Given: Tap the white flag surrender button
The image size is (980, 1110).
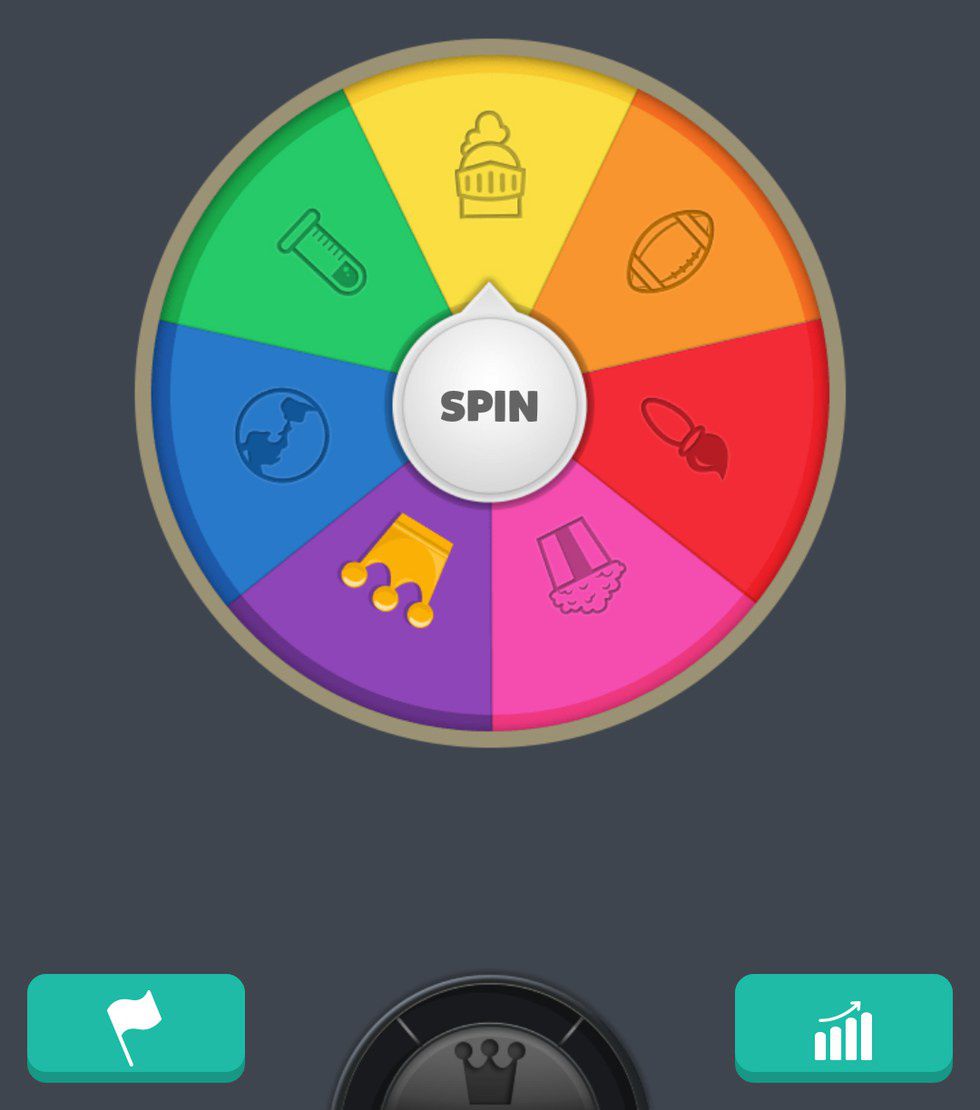Looking at the screenshot, I should pos(136,1026).
